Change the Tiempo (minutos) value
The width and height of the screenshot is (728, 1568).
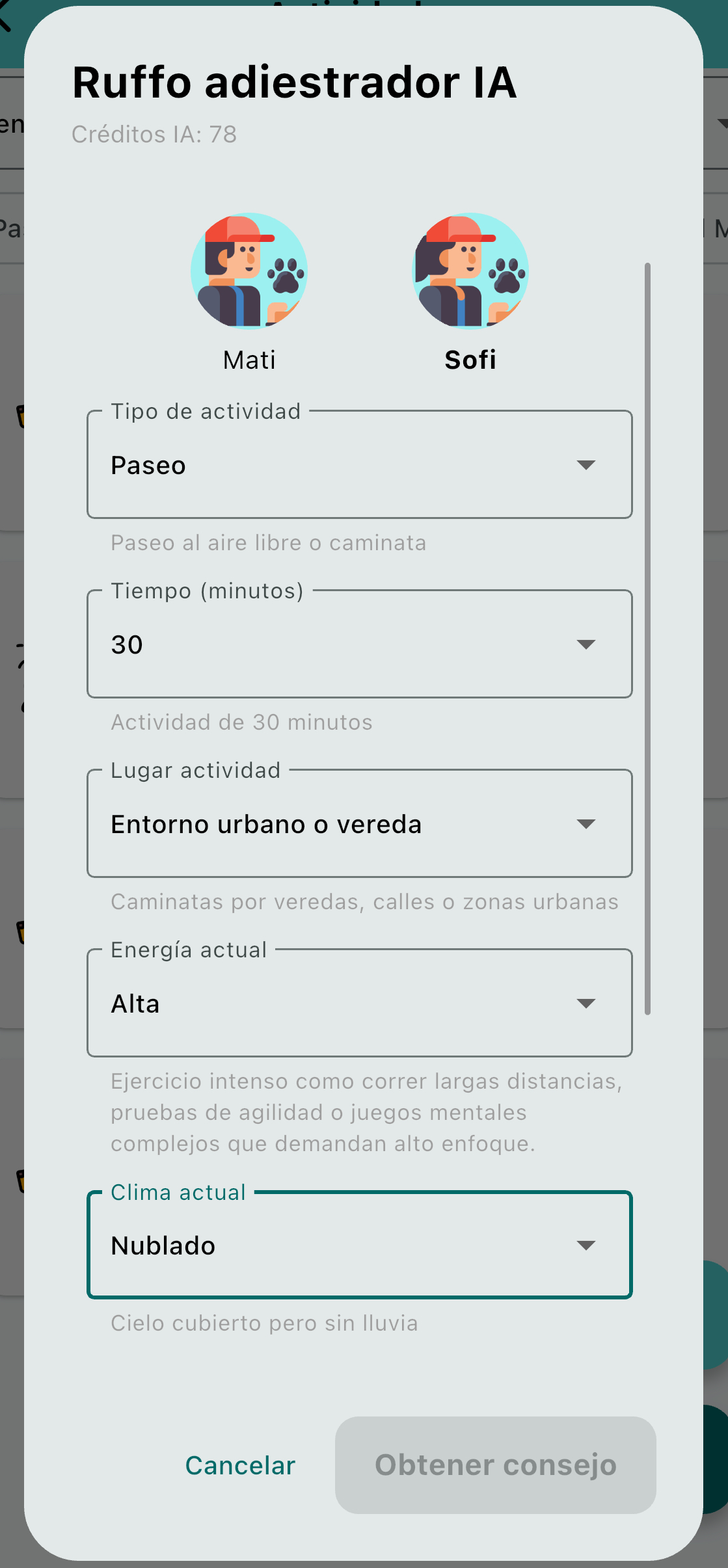tap(360, 644)
